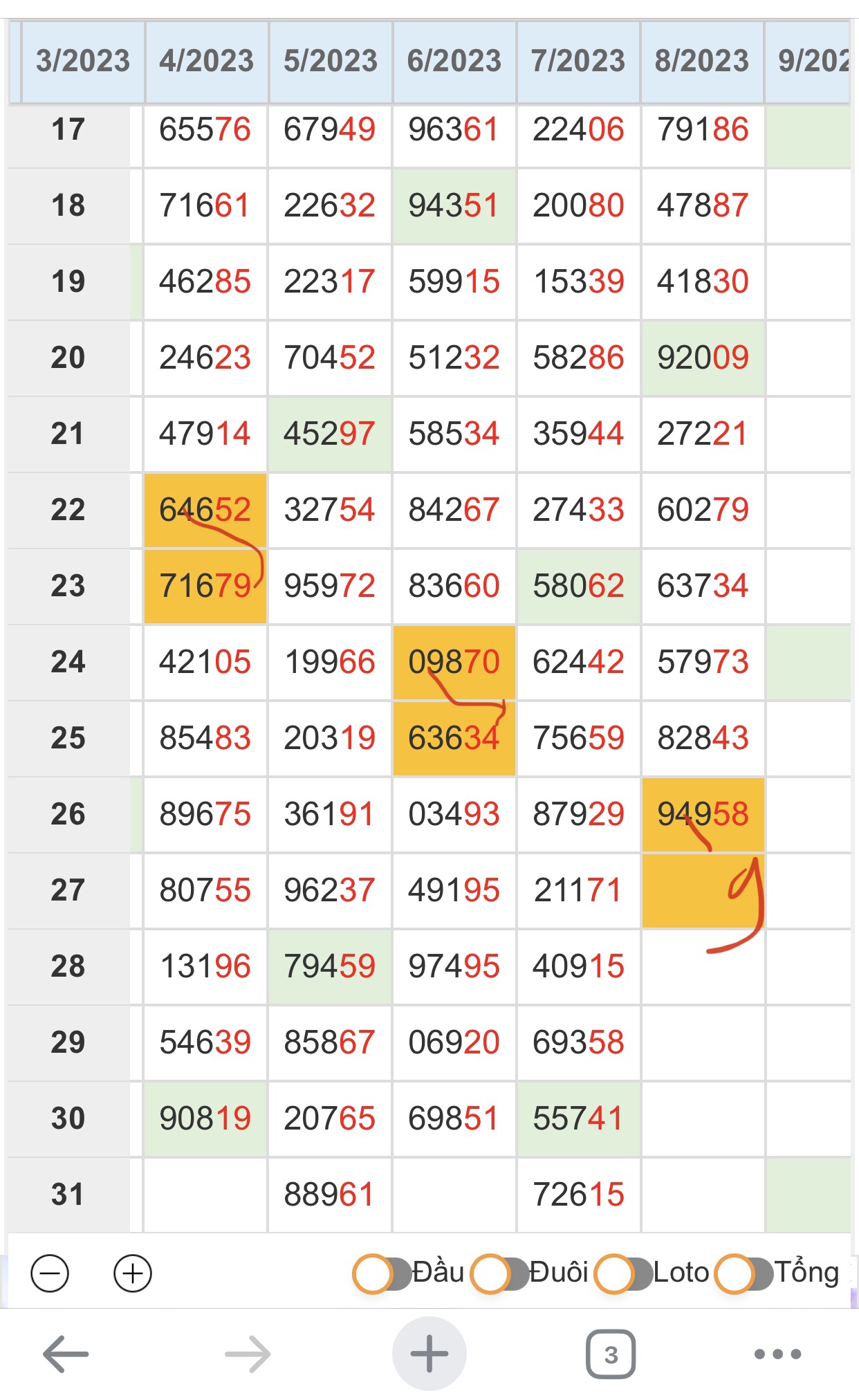Go back with the browser back arrow
This screenshot has width=859, height=1400.
click(x=66, y=1354)
